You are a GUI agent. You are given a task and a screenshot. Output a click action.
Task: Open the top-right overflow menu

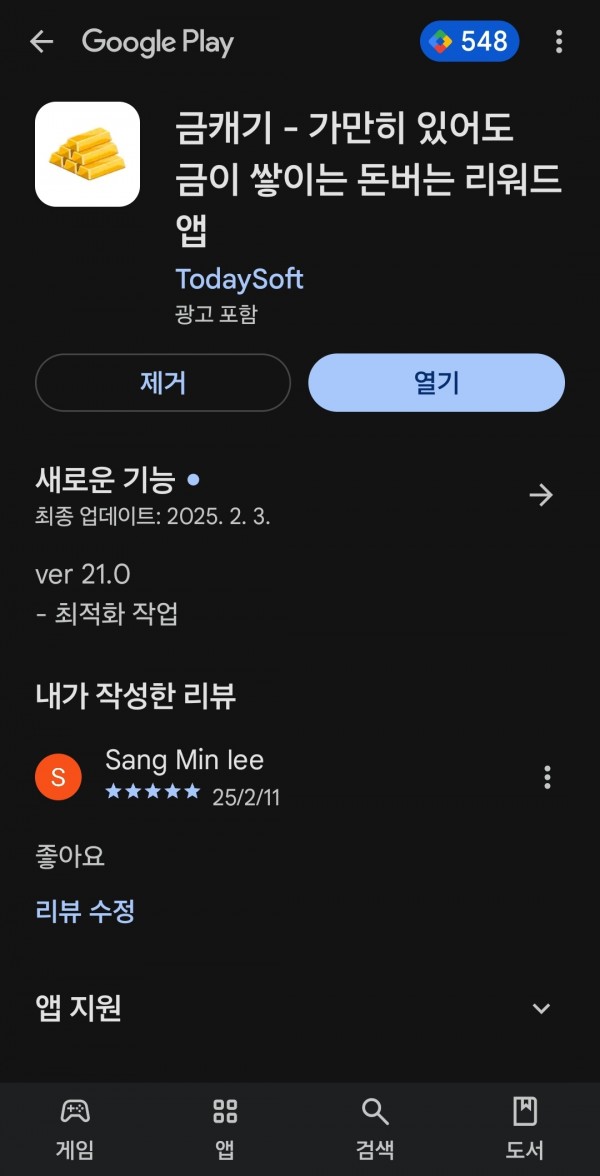[559, 42]
